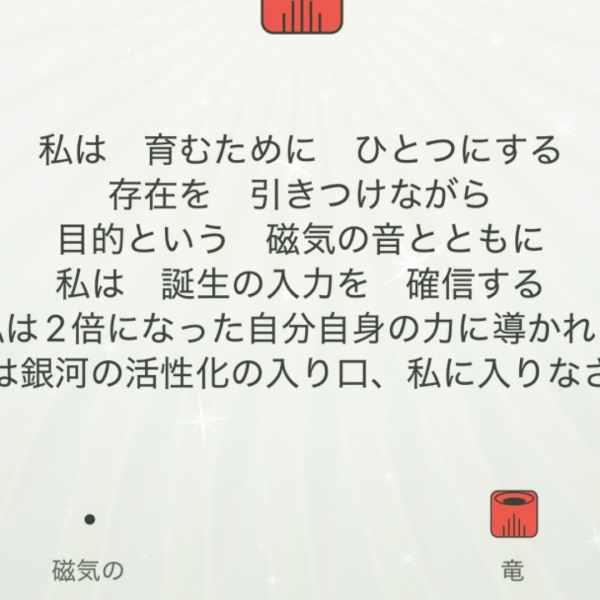Tap the red dragon glyph above the poem
The image size is (600, 600).
pos(302,15)
